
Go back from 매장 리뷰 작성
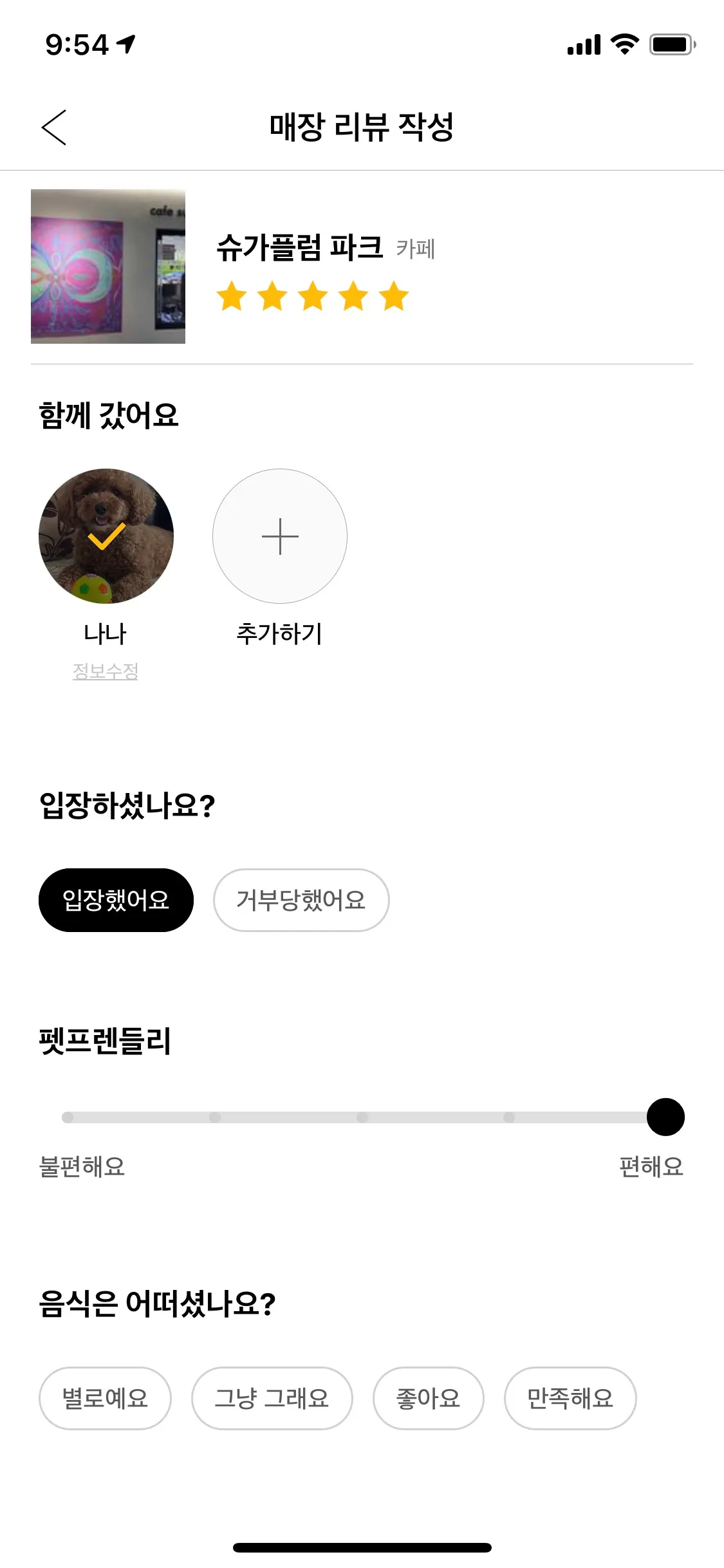pyautogui.click(x=54, y=127)
